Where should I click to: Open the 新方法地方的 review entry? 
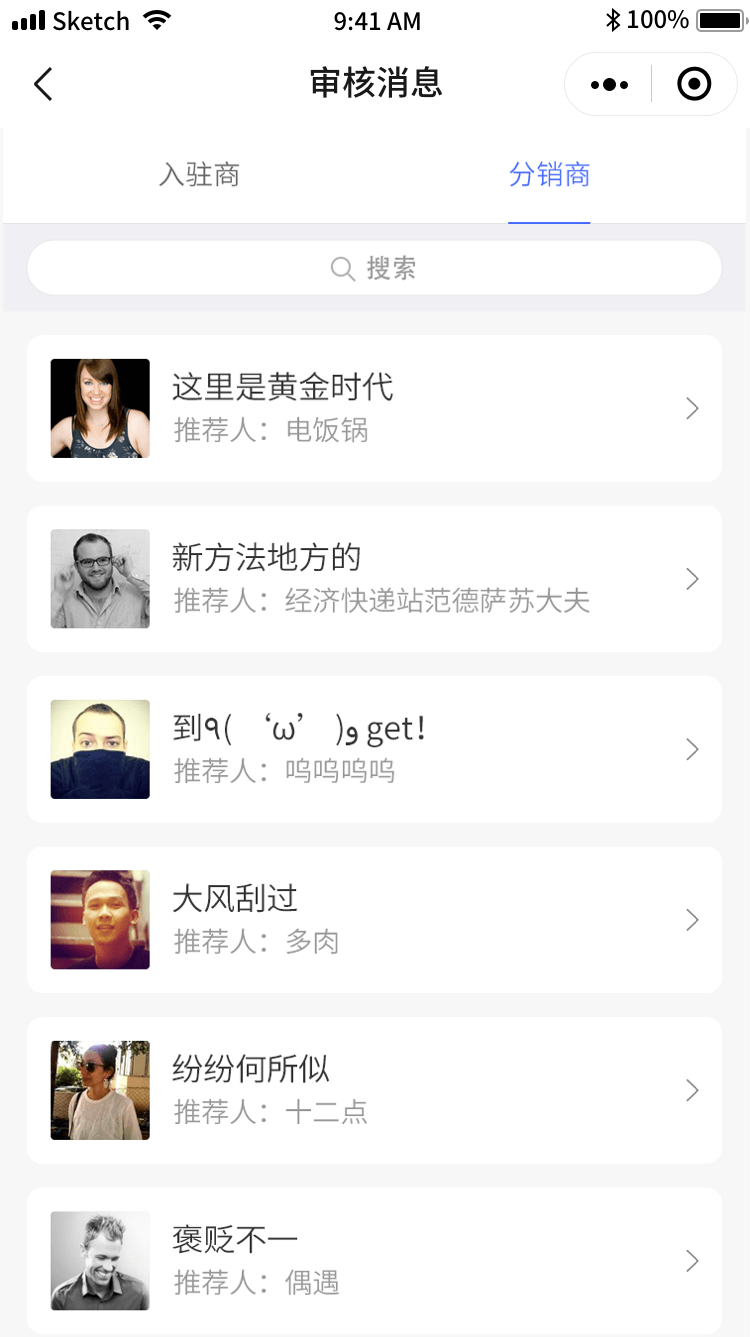(374, 579)
